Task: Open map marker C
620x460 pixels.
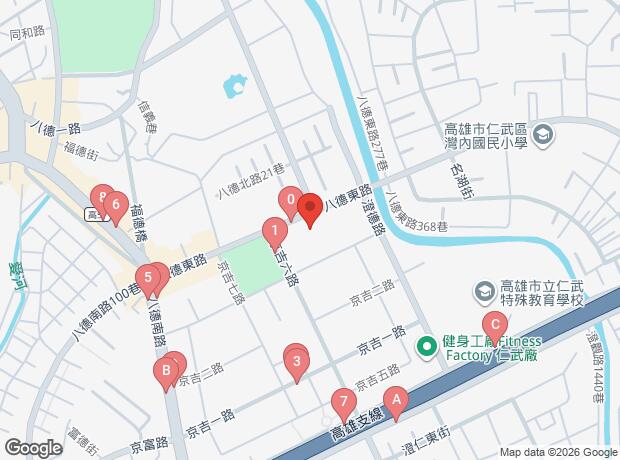Action: 495,326
